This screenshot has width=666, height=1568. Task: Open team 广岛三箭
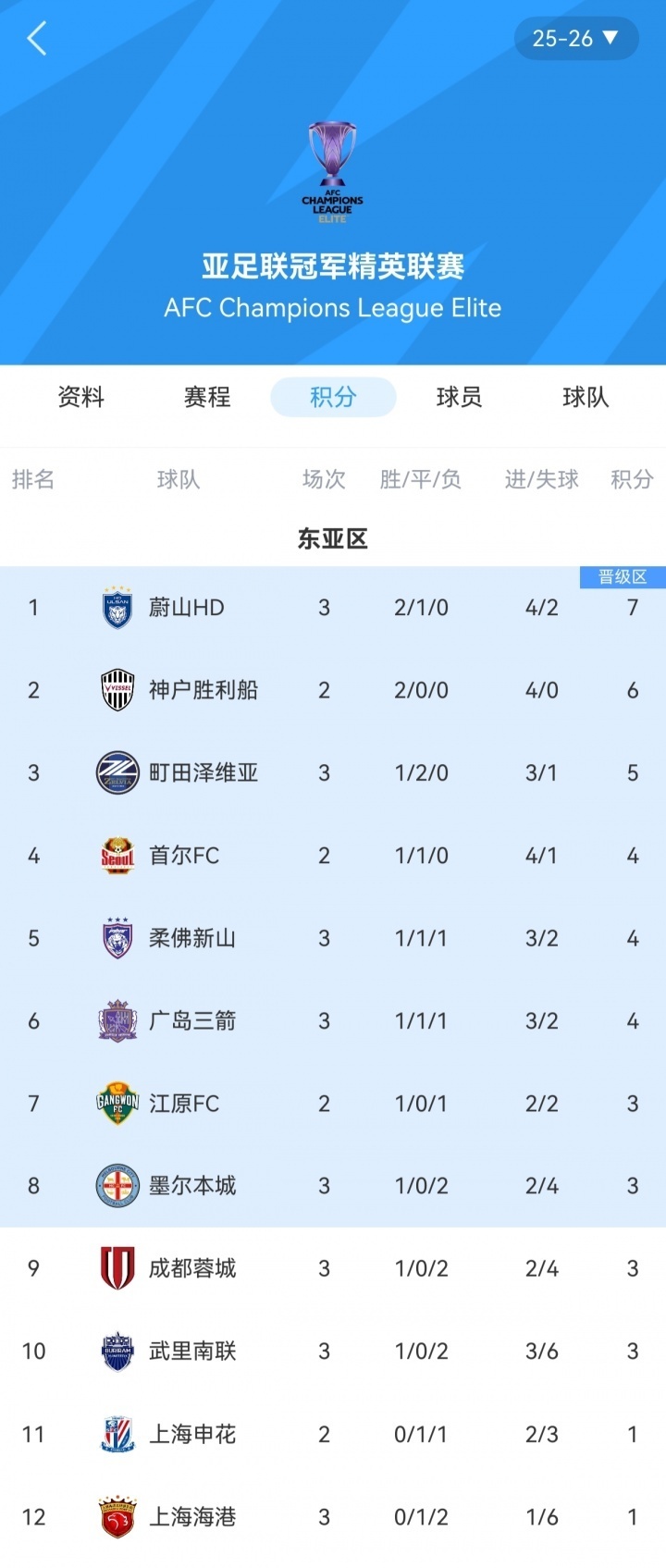click(x=192, y=1020)
